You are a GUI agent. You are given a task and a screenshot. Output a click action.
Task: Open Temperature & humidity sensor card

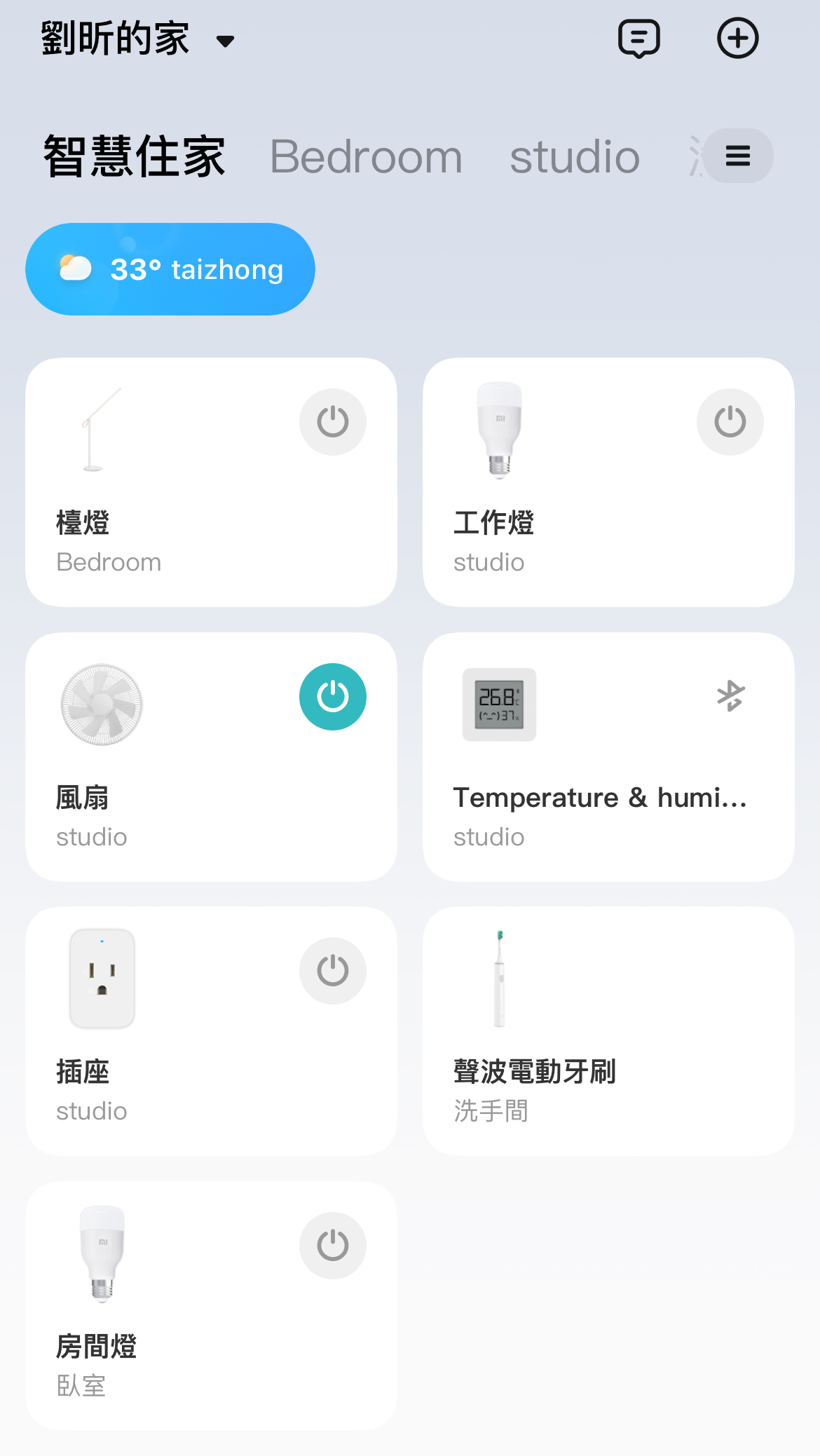coord(608,757)
